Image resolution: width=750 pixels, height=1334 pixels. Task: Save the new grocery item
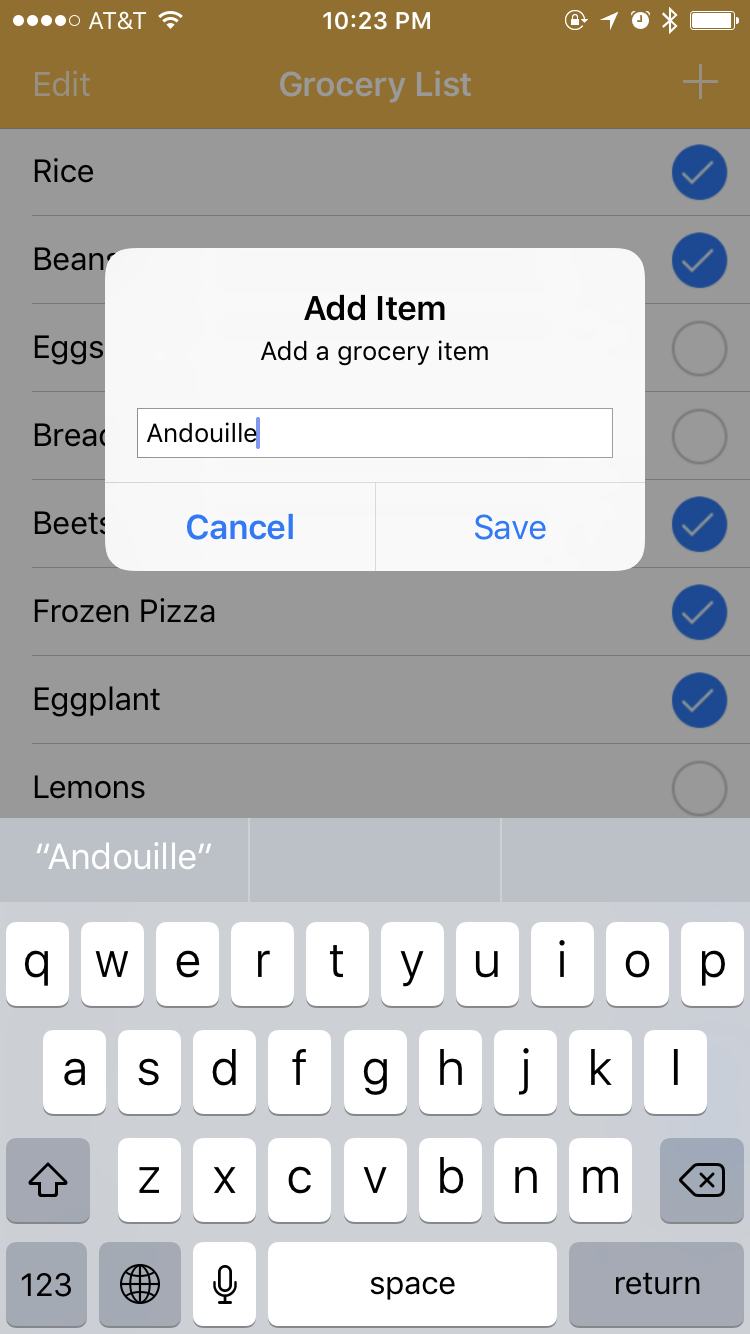[510, 527]
